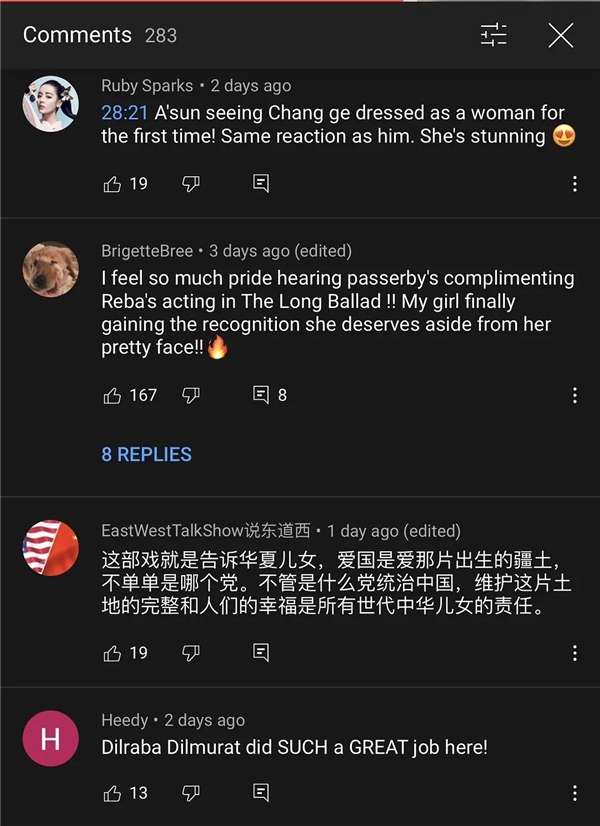Dislike BrigetteBree's comment
The height and width of the screenshot is (826, 600).
point(190,395)
